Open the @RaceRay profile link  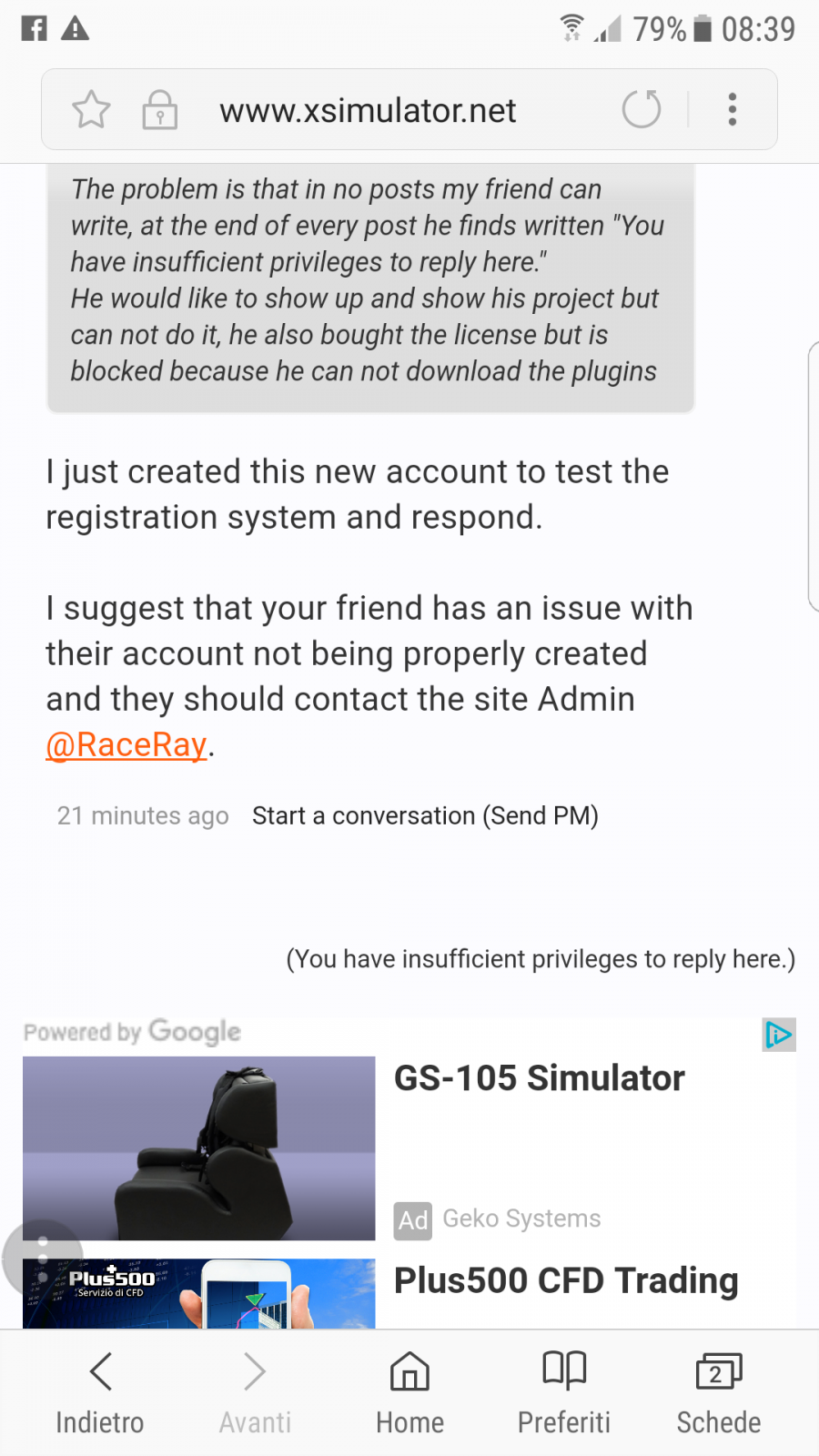(126, 744)
